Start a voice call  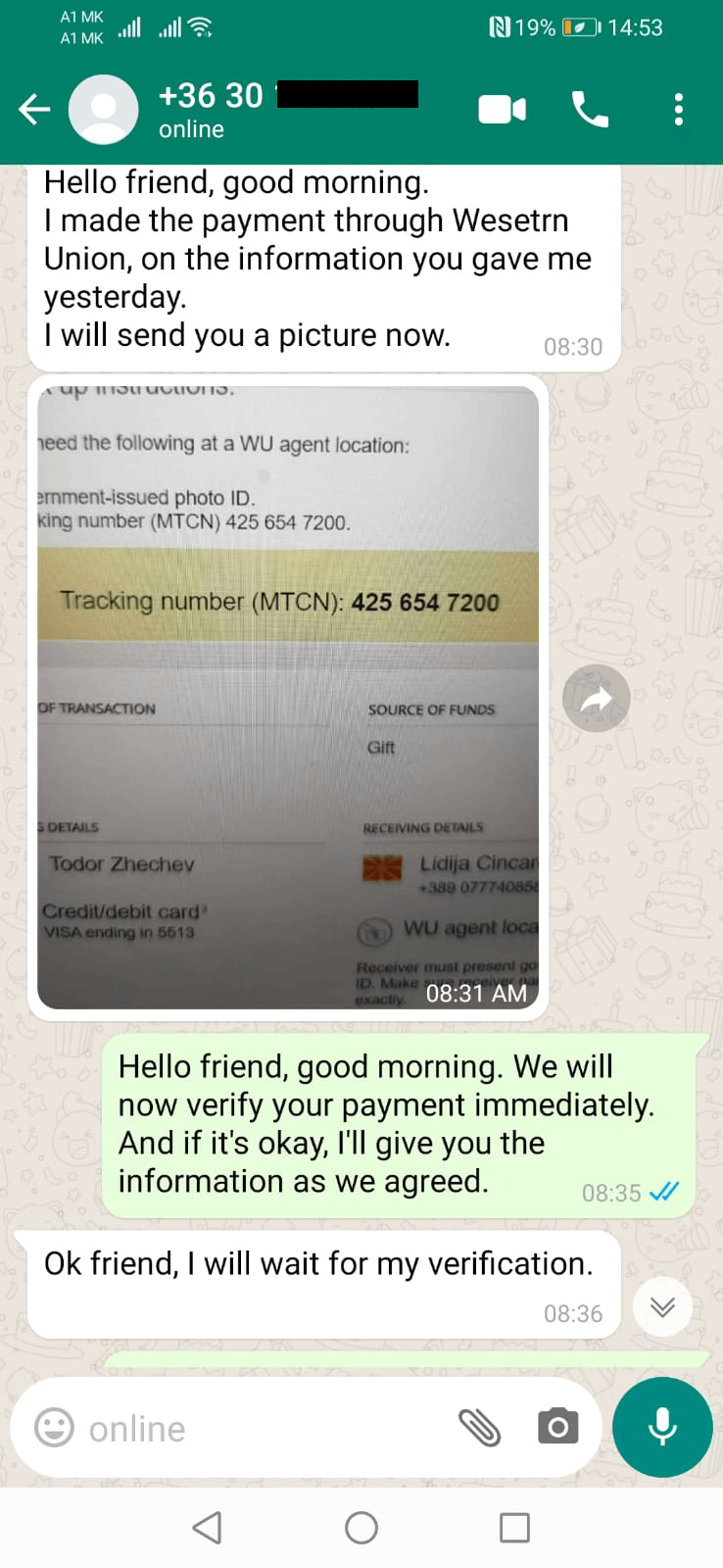click(x=590, y=109)
